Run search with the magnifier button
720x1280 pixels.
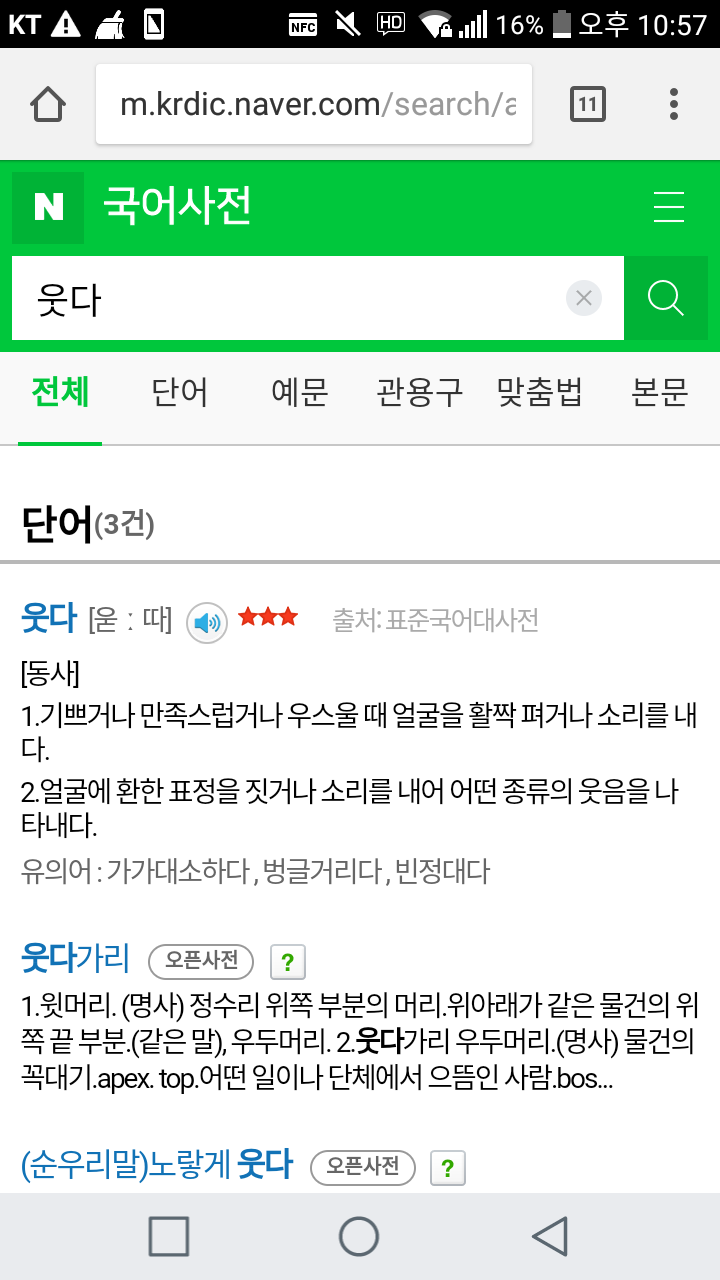665,298
